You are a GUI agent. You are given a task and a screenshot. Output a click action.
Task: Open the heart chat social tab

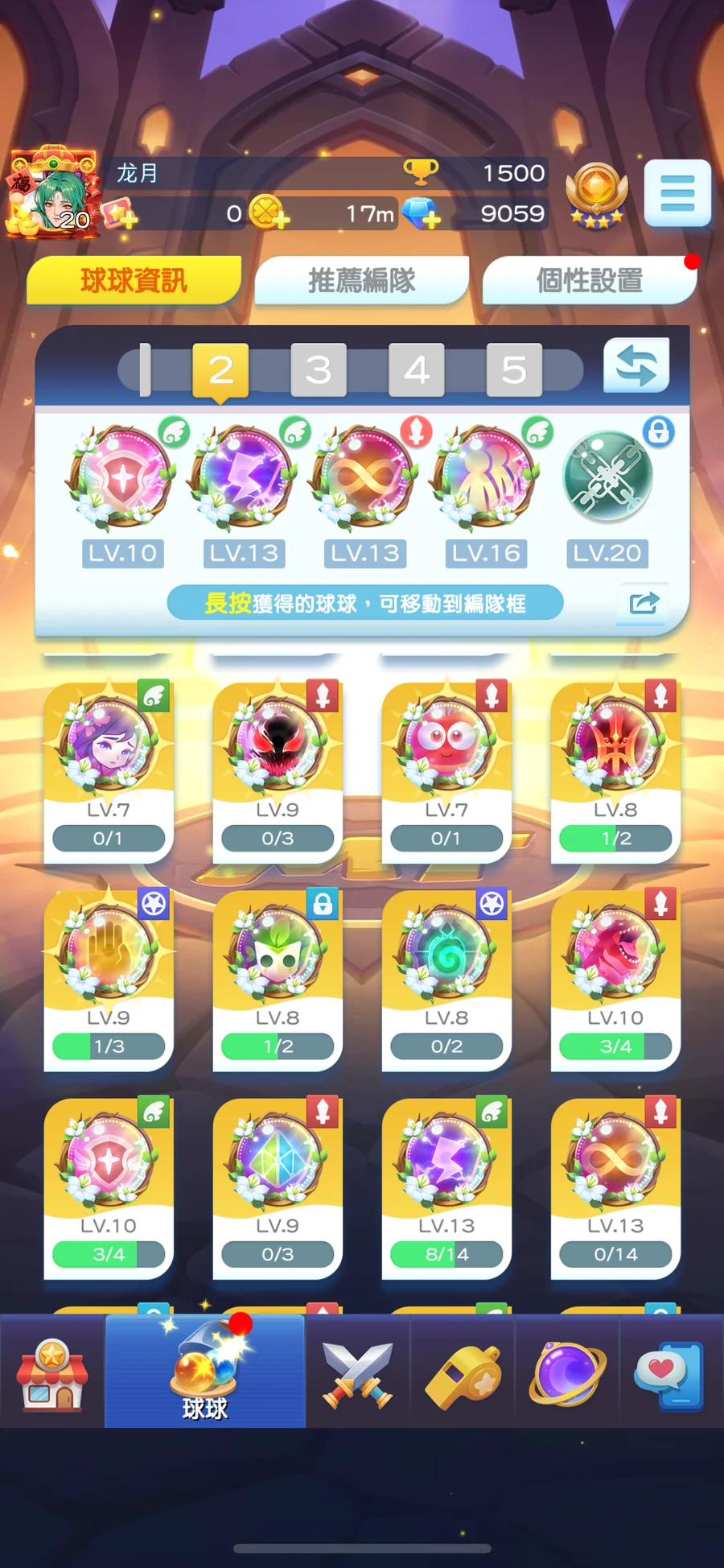669,1375
